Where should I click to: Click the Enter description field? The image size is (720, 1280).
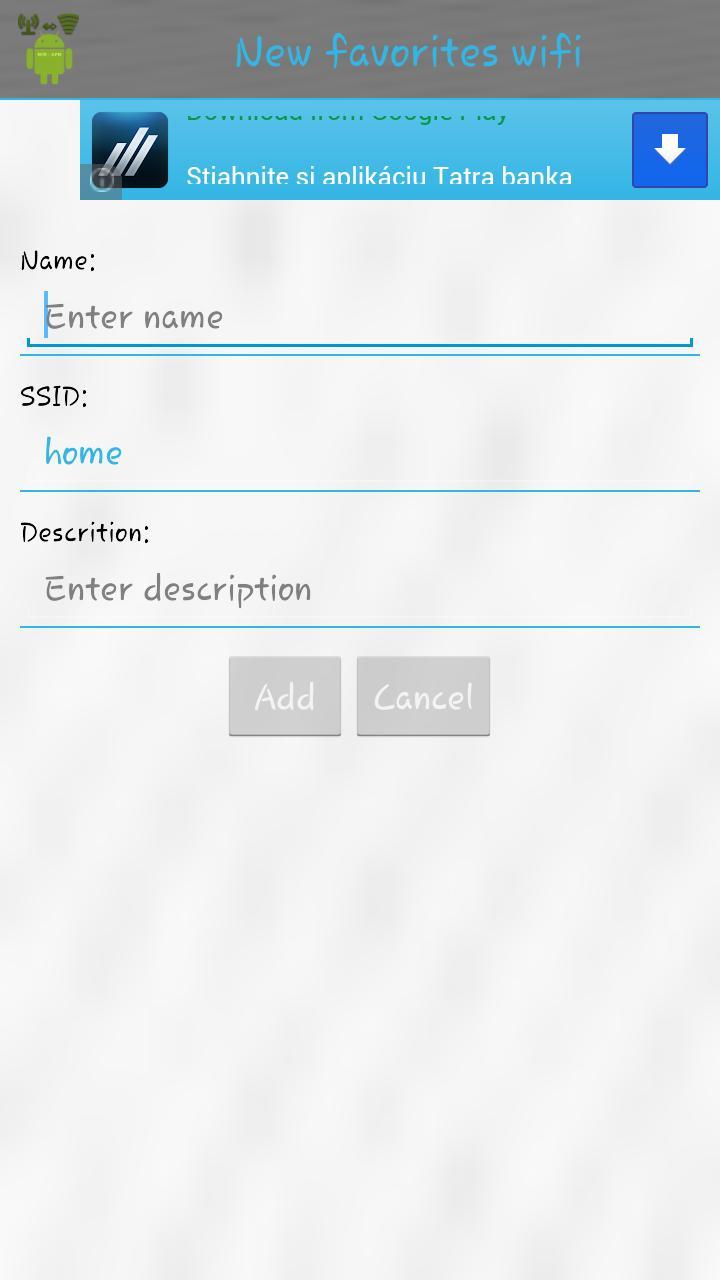[360, 589]
